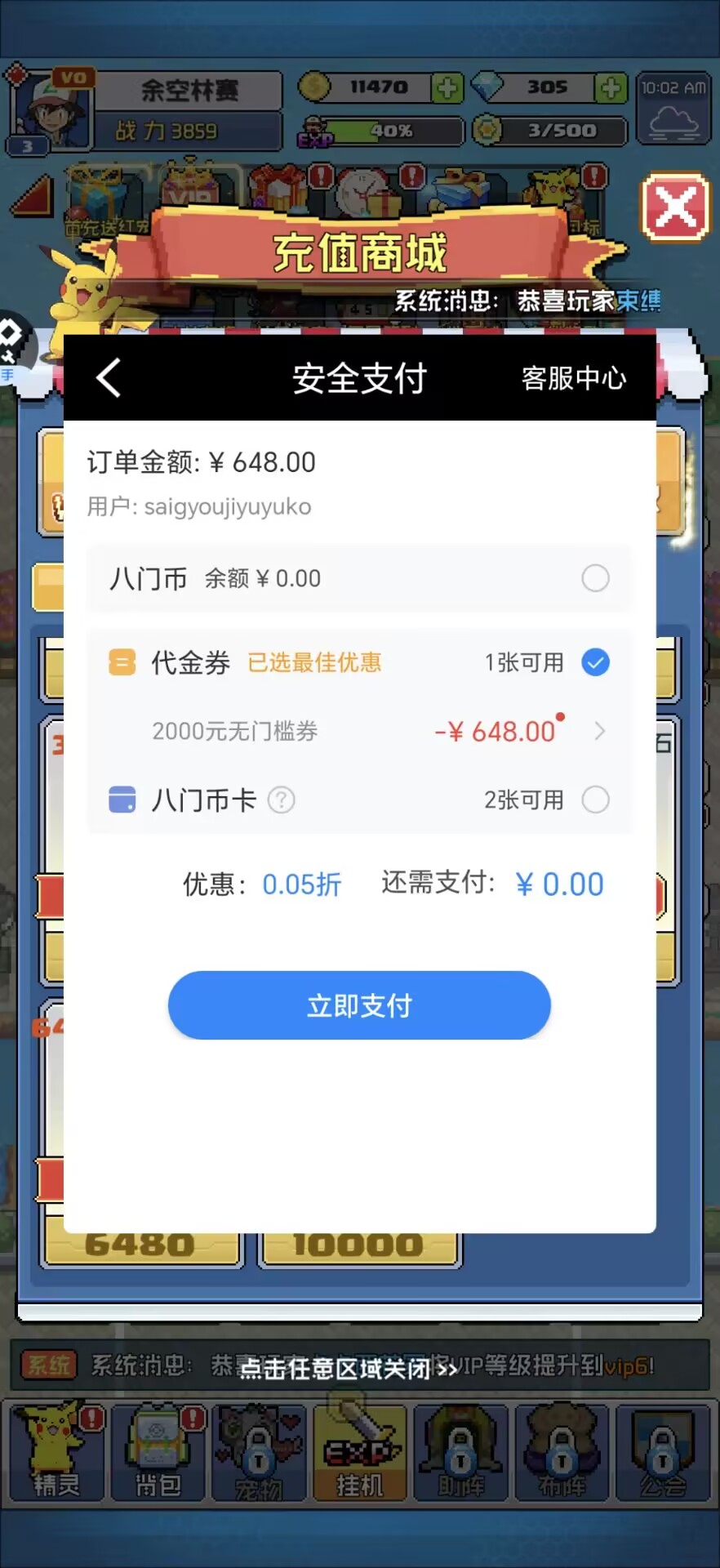This screenshot has width=720, height=1568.
Task: Close the 充值商城 recharge shop window
Action: (675, 207)
